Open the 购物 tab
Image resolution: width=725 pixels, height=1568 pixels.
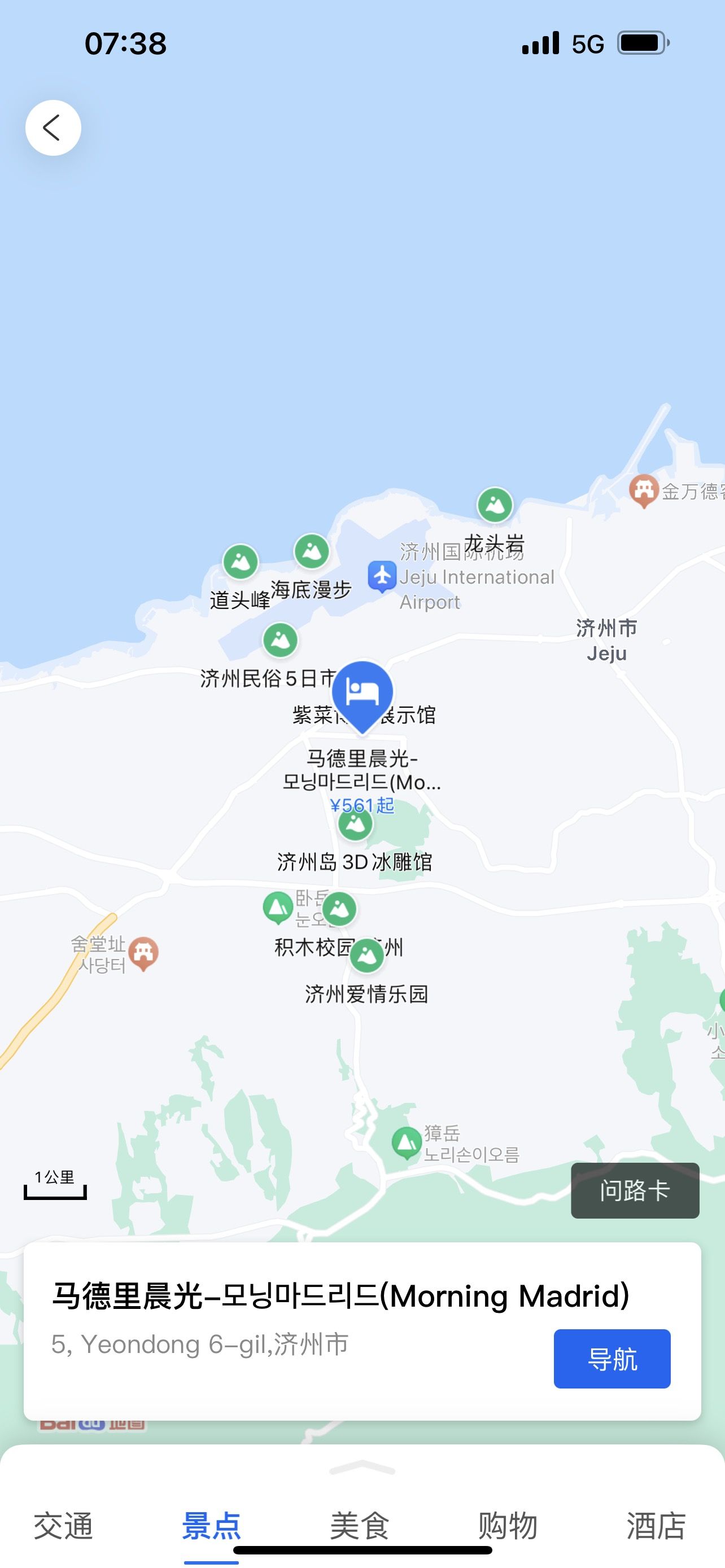(508, 1526)
